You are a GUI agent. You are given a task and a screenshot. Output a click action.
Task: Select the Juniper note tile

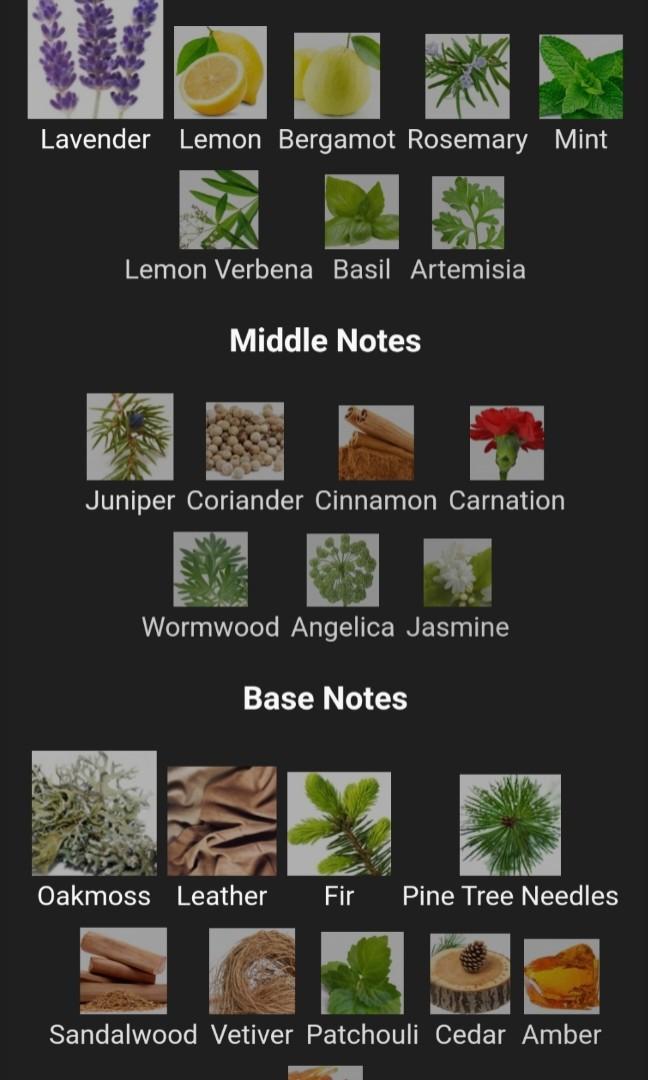130,437
